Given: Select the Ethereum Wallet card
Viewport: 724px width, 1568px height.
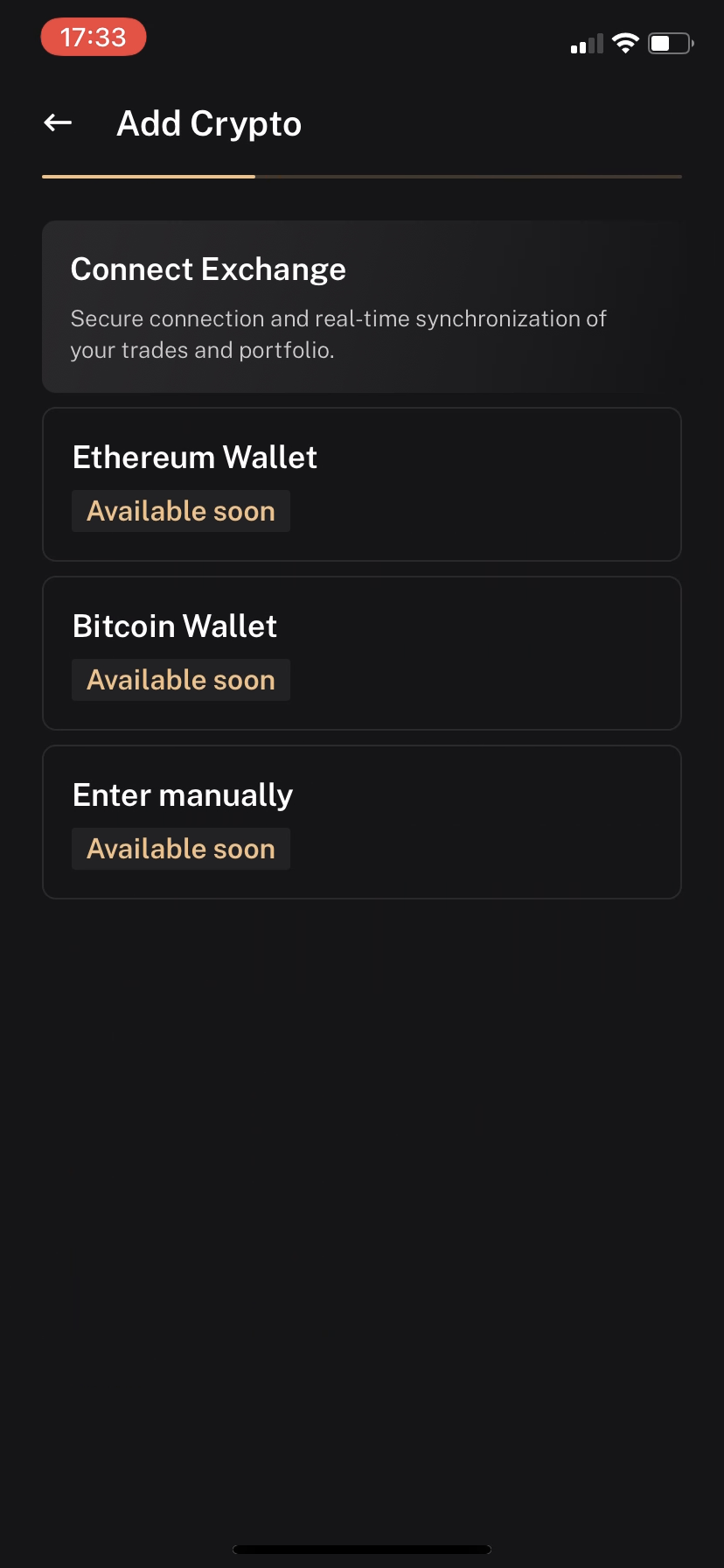Looking at the screenshot, I should click(x=361, y=484).
